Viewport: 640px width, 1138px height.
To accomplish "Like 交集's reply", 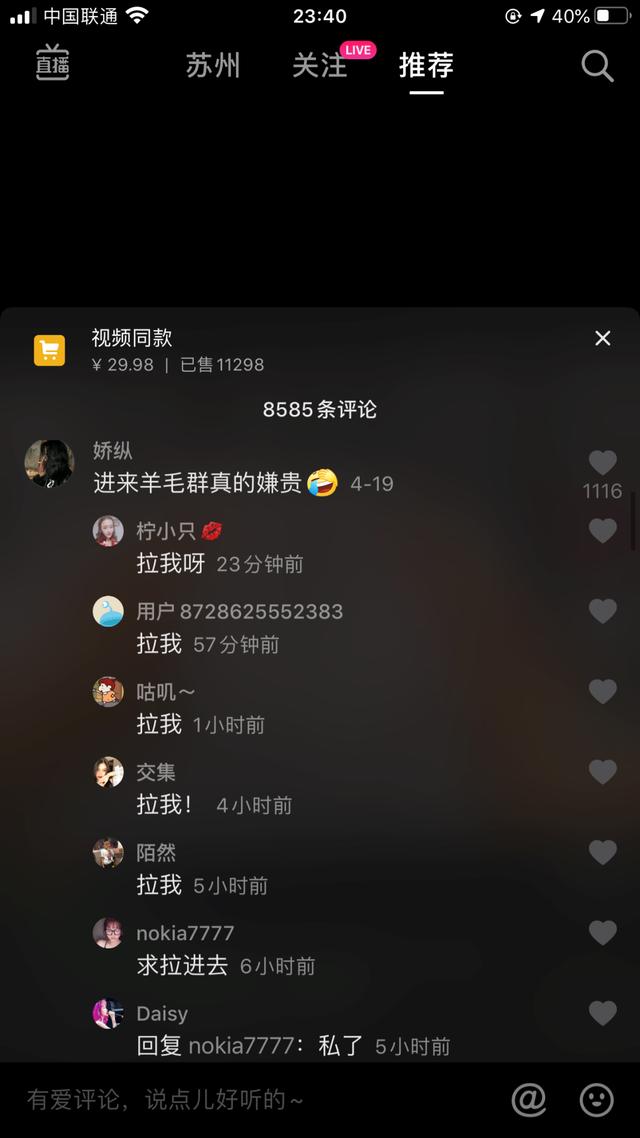I will click(x=602, y=772).
